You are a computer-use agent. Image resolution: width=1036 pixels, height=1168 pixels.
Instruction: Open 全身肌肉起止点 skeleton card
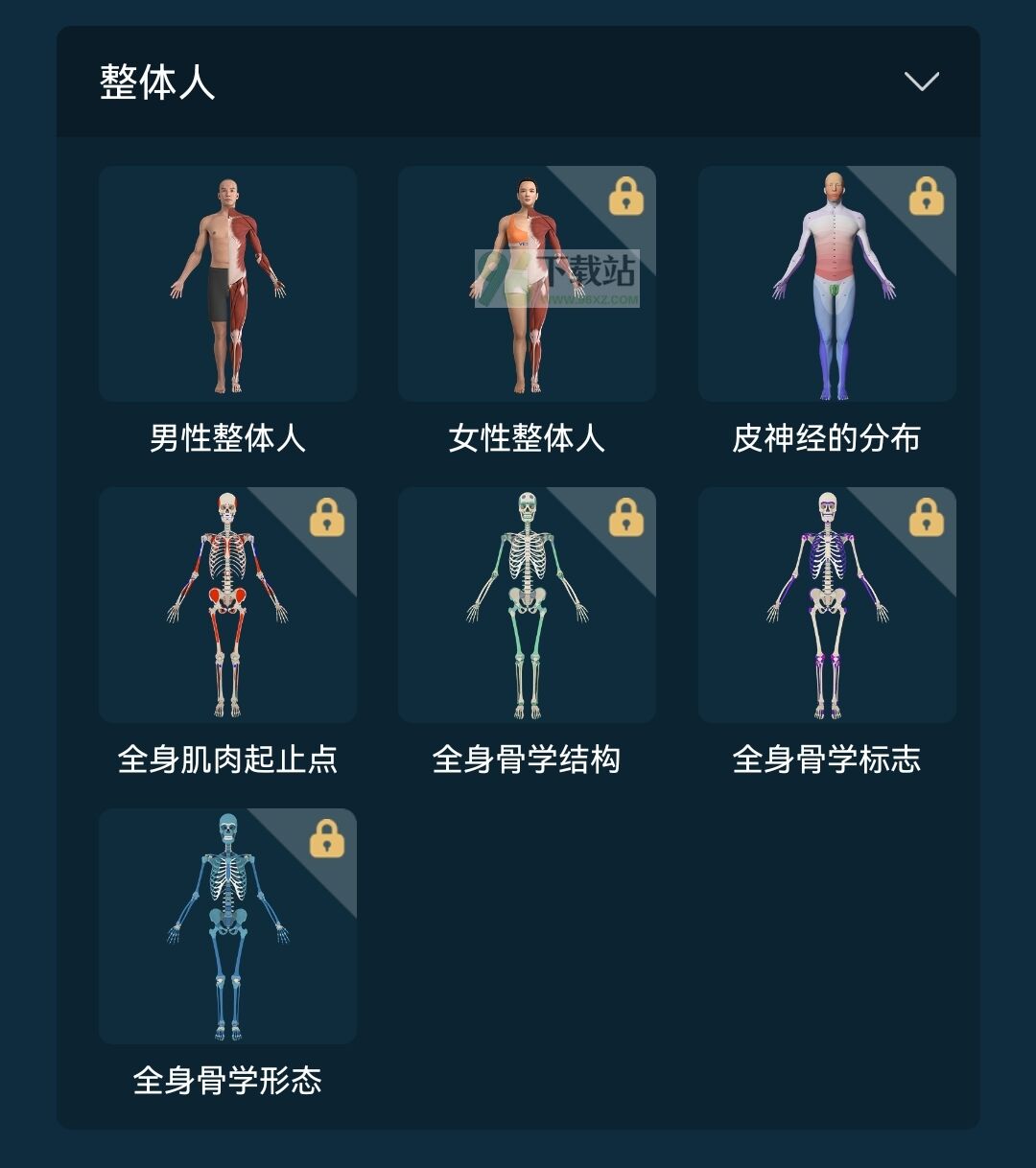point(227,605)
